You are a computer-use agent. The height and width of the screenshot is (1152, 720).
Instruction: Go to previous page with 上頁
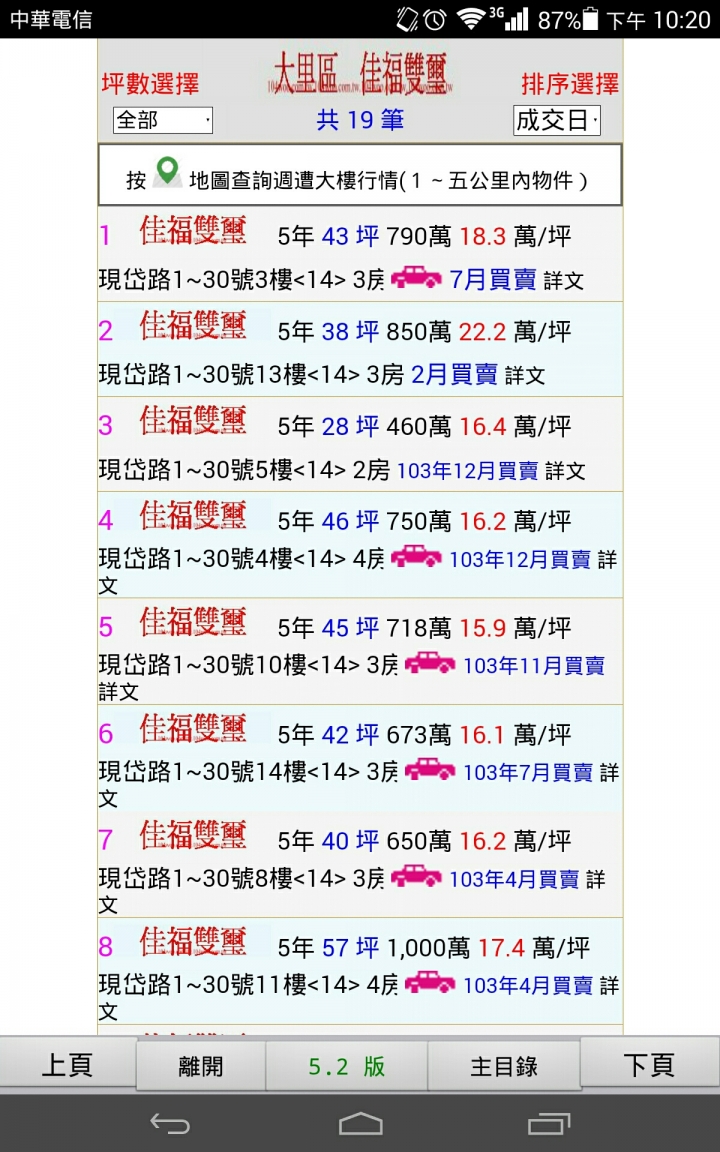67,1064
